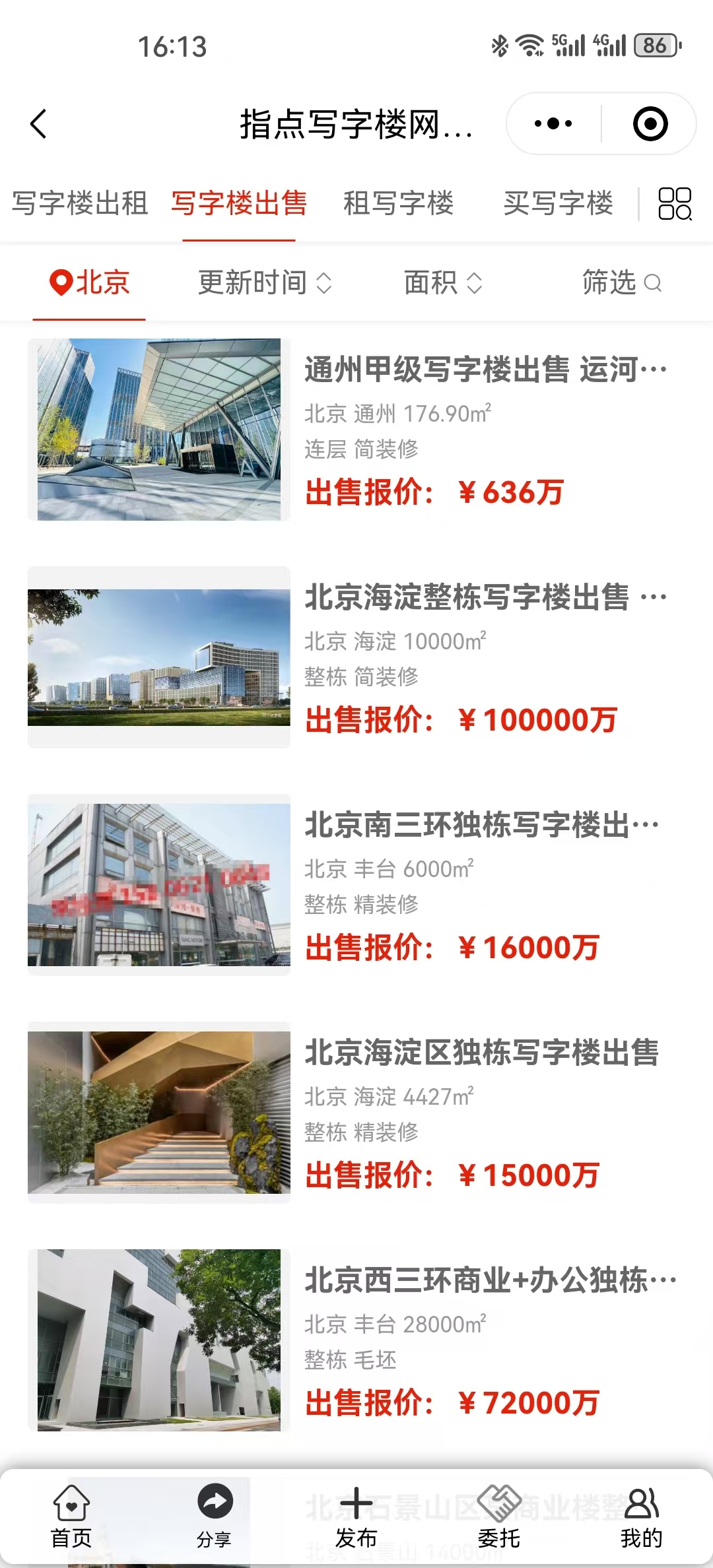Change the city from 北京
This screenshot has width=713, height=1568.
(x=90, y=283)
